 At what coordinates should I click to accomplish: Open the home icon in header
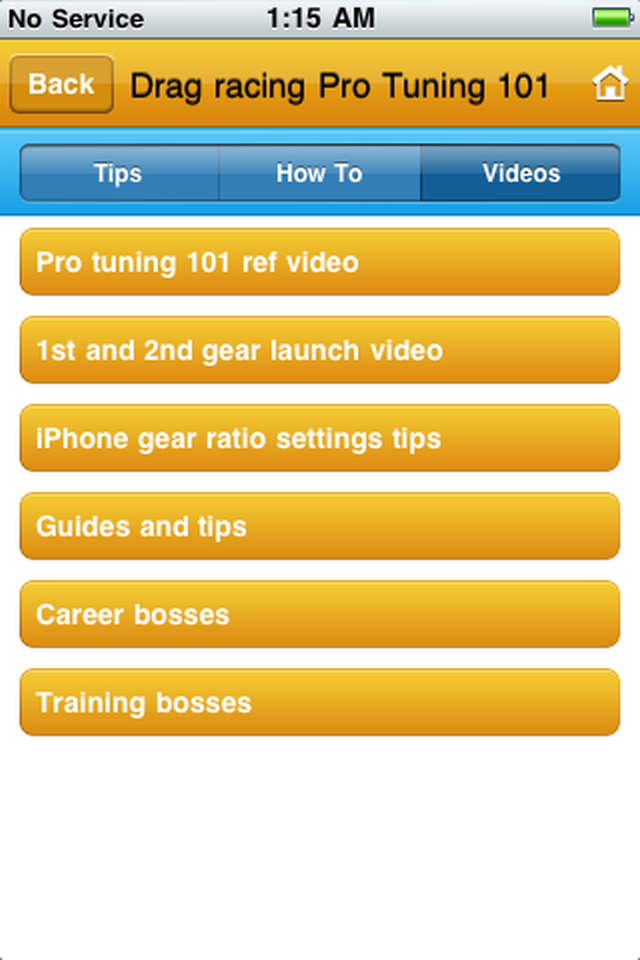pyautogui.click(x=609, y=85)
